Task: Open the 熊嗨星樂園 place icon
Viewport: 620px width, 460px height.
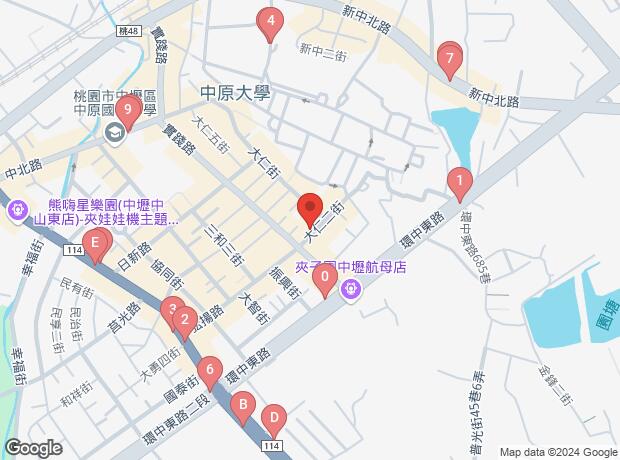Action: (18, 212)
